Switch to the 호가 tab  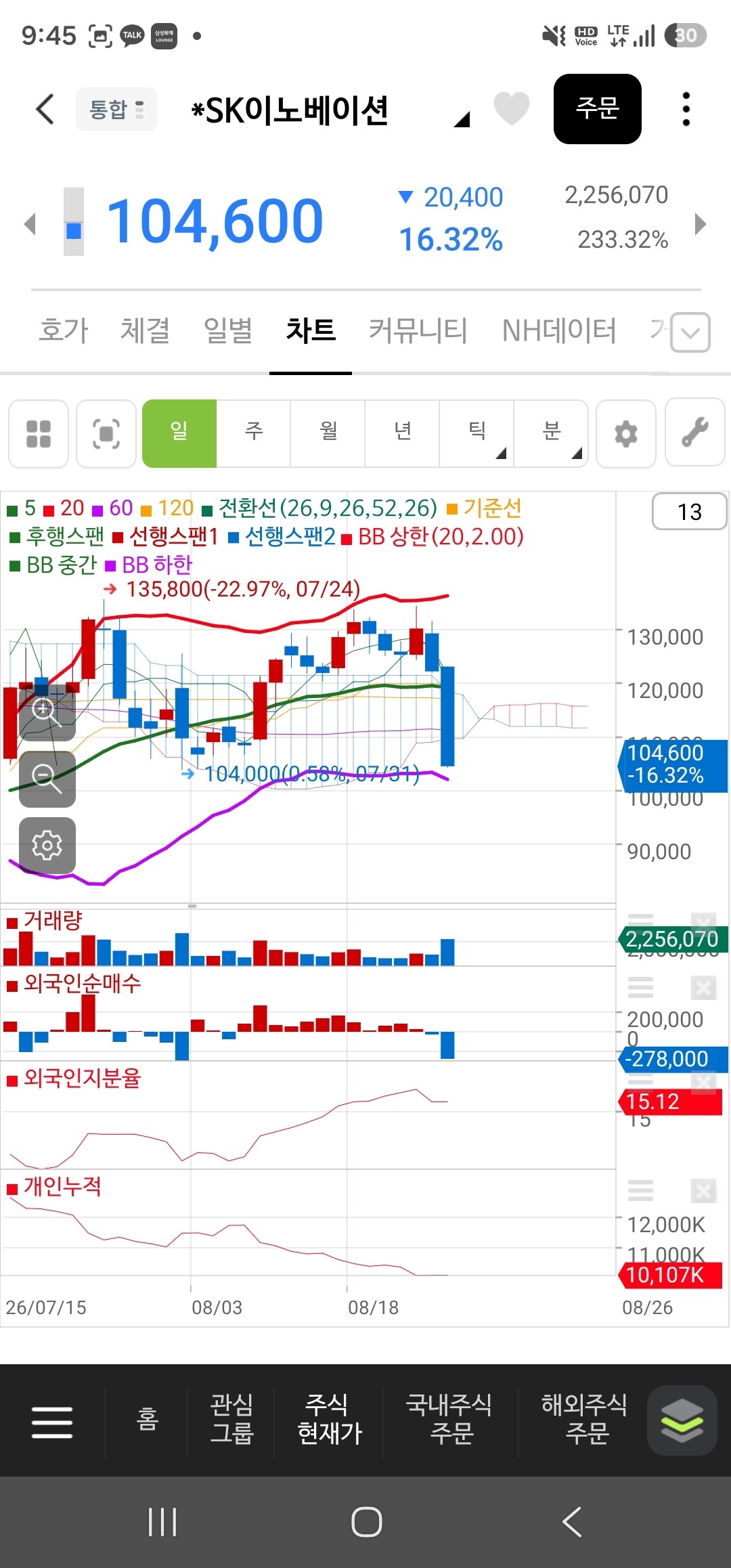(64, 331)
